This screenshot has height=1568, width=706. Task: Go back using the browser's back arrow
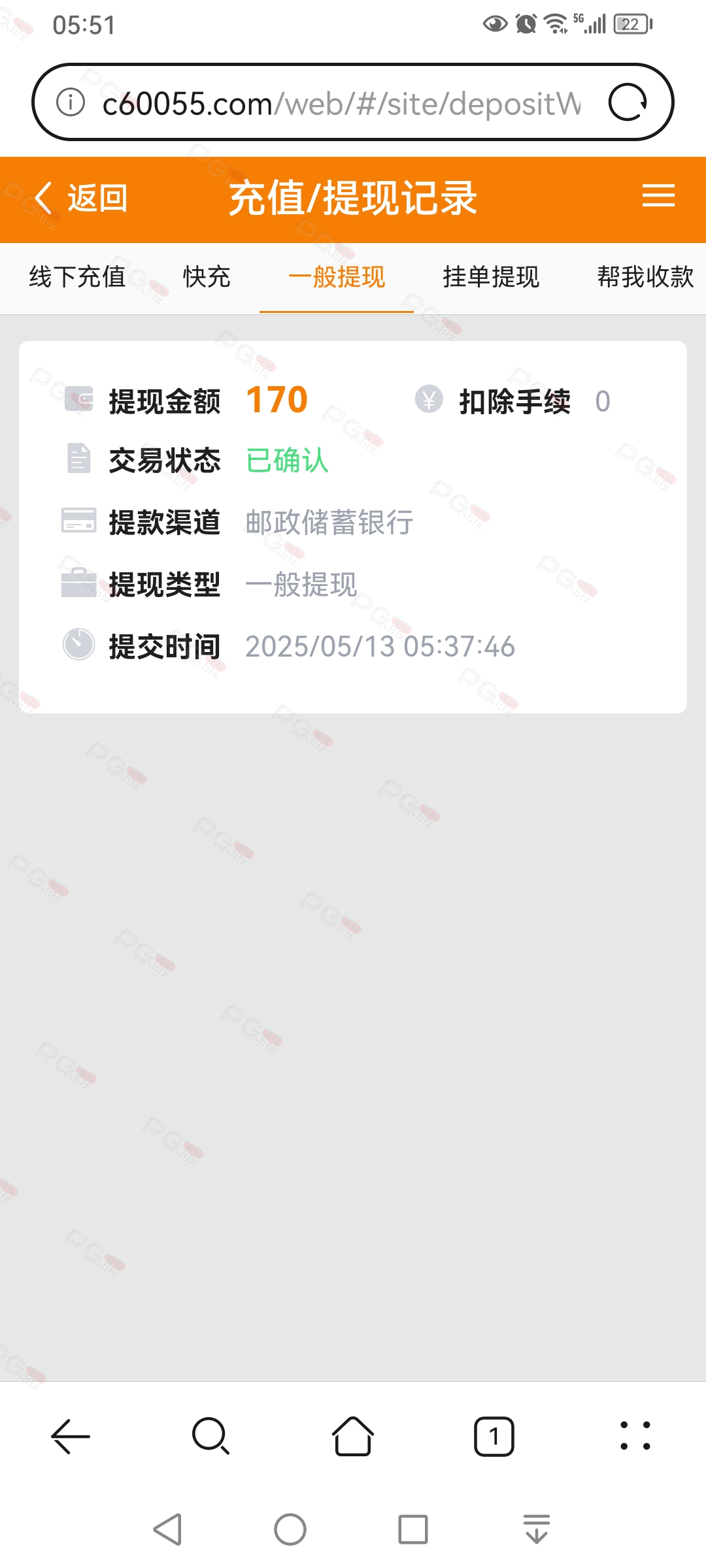click(71, 1437)
